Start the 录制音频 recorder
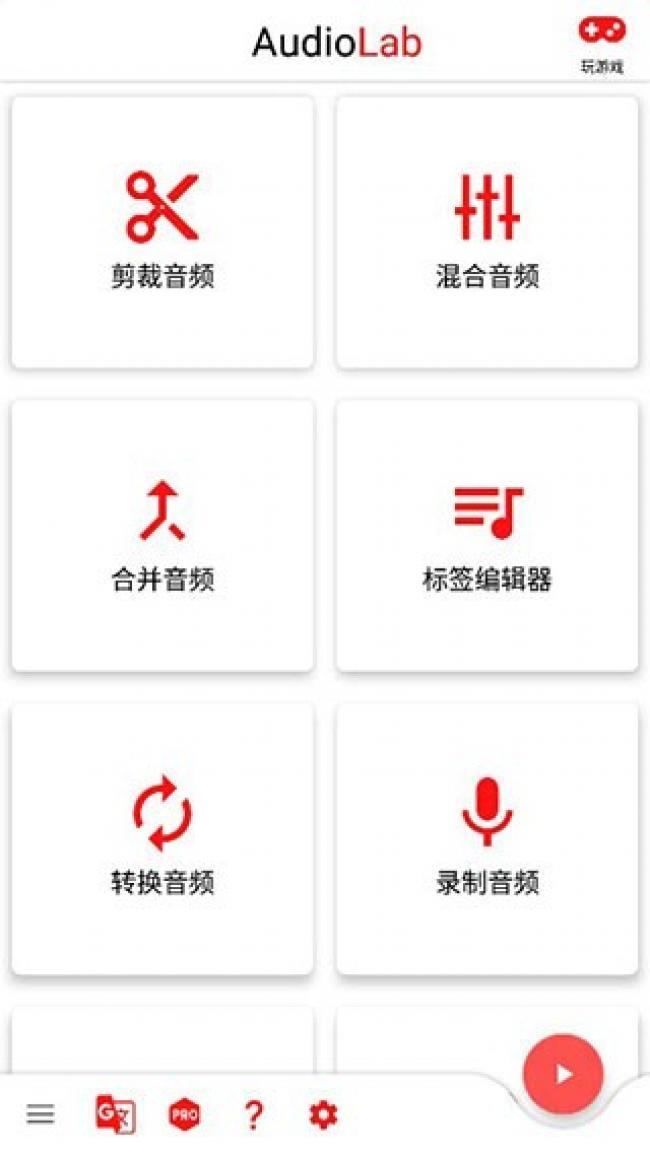Viewport: 650px width, 1155px height. pos(487,838)
